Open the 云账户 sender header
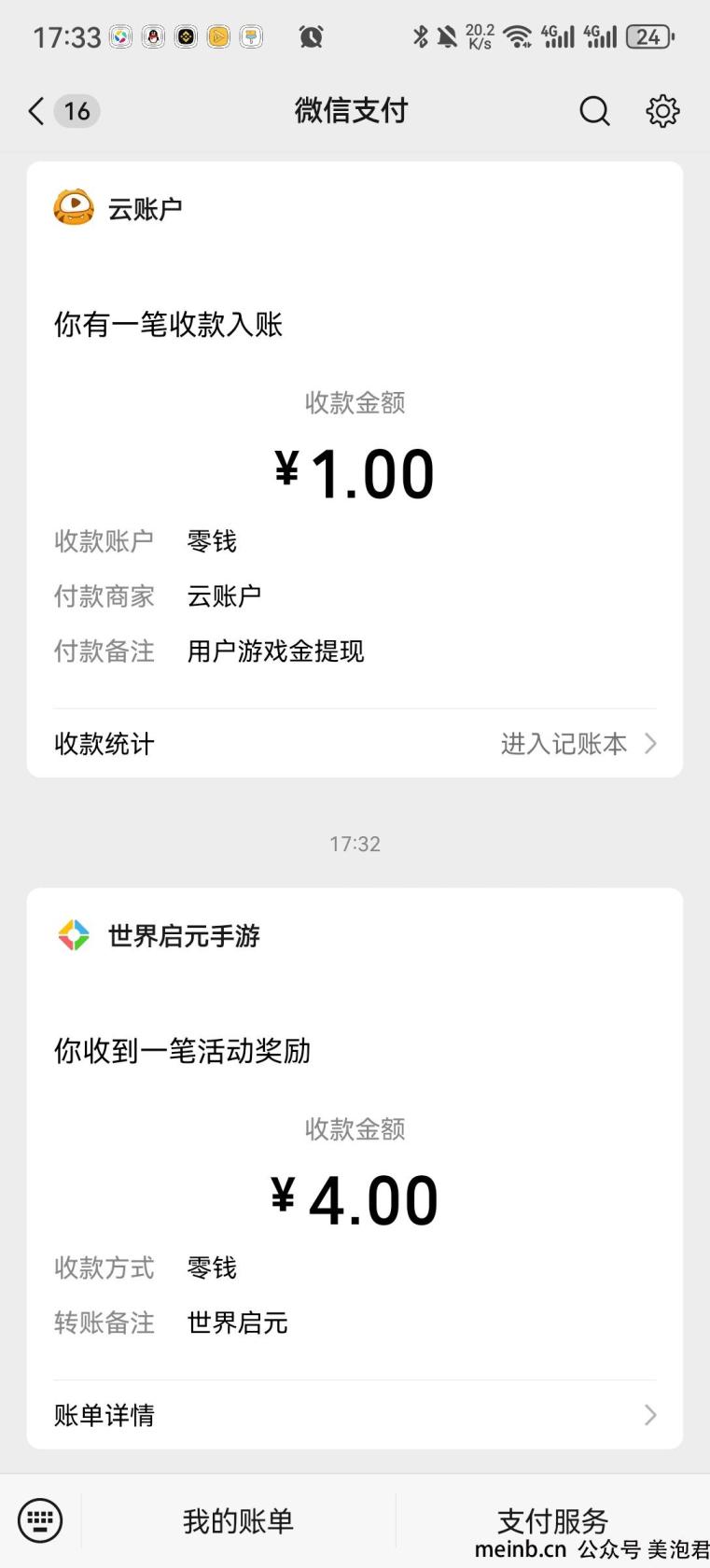 pos(118,208)
